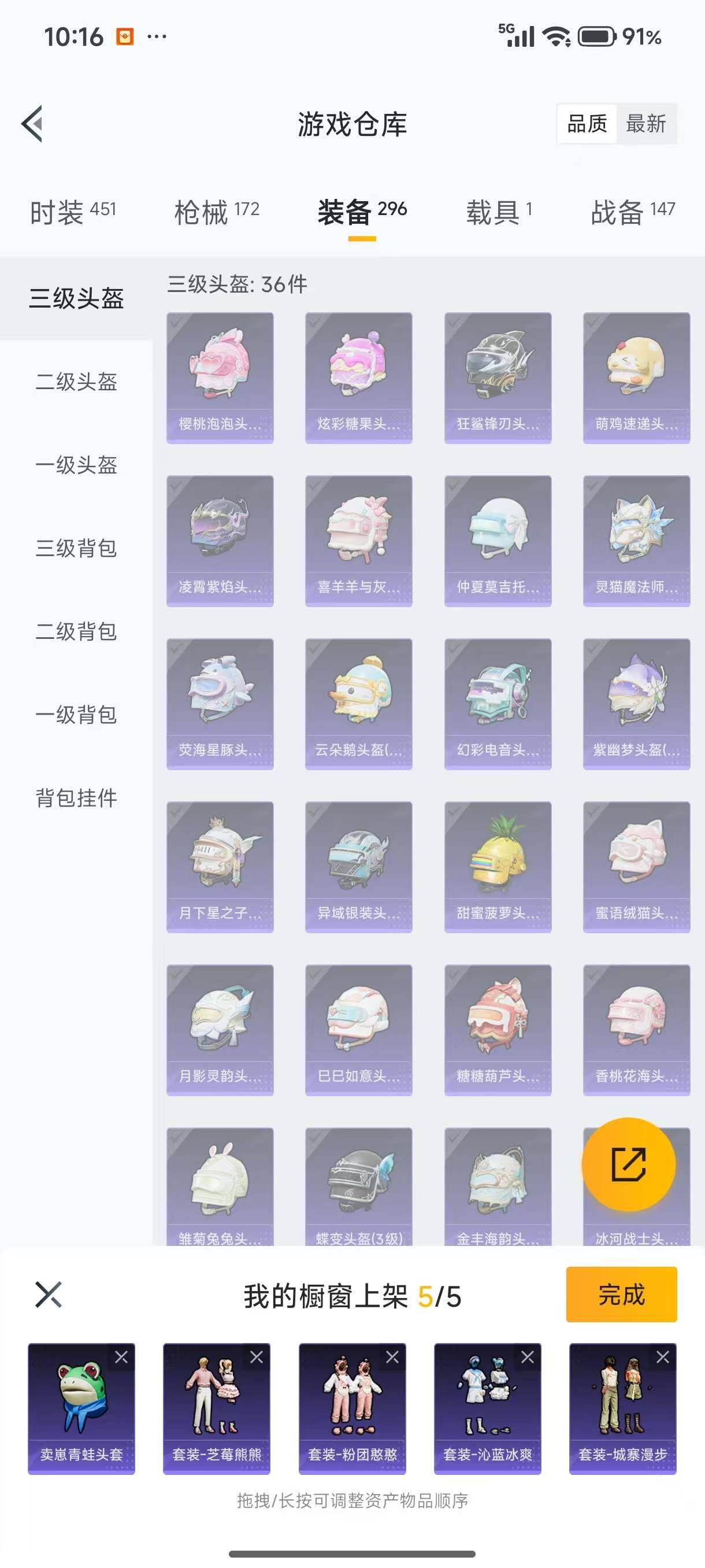Confirm showcase with 完成
Viewport: 705px width, 1568px height.
tap(621, 1294)
